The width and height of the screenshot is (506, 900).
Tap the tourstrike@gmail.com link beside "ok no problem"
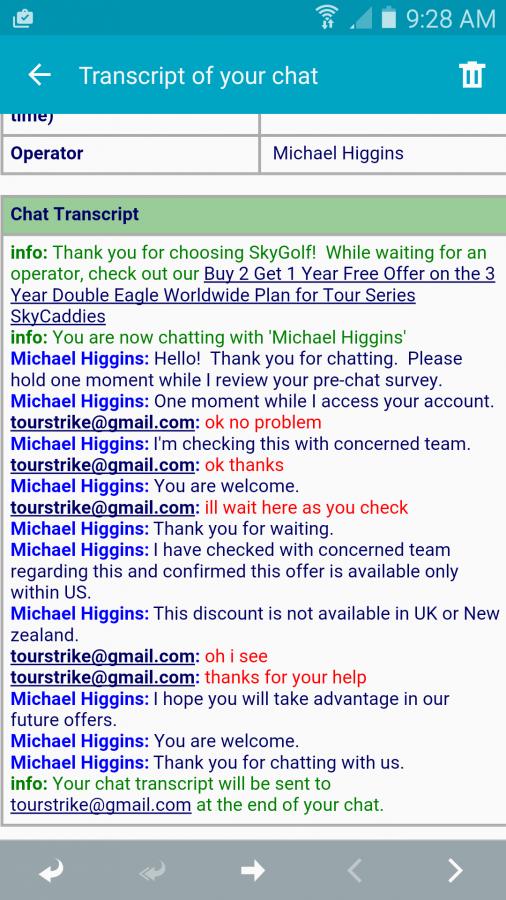click(103, 423)
